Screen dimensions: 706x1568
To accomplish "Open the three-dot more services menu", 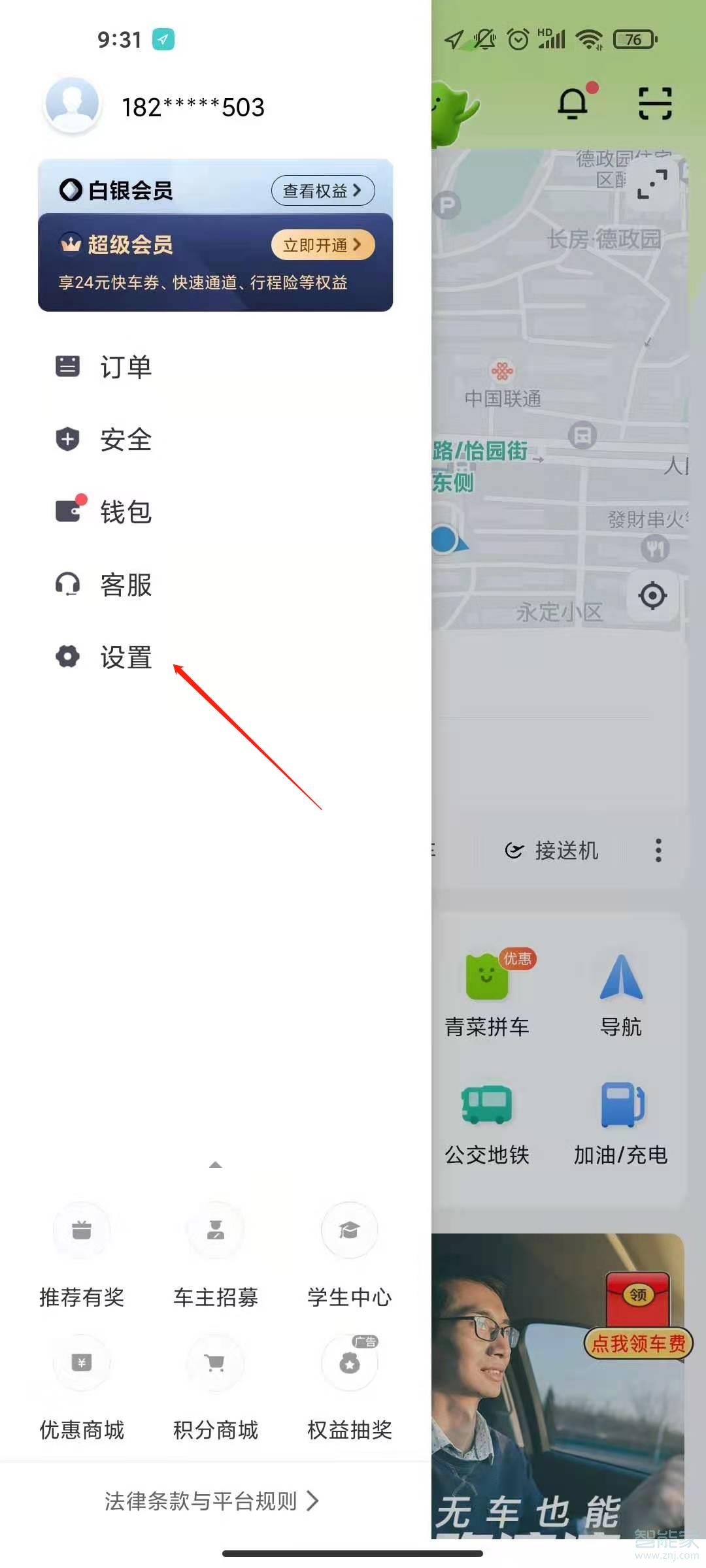I will (x=658, y=851).
